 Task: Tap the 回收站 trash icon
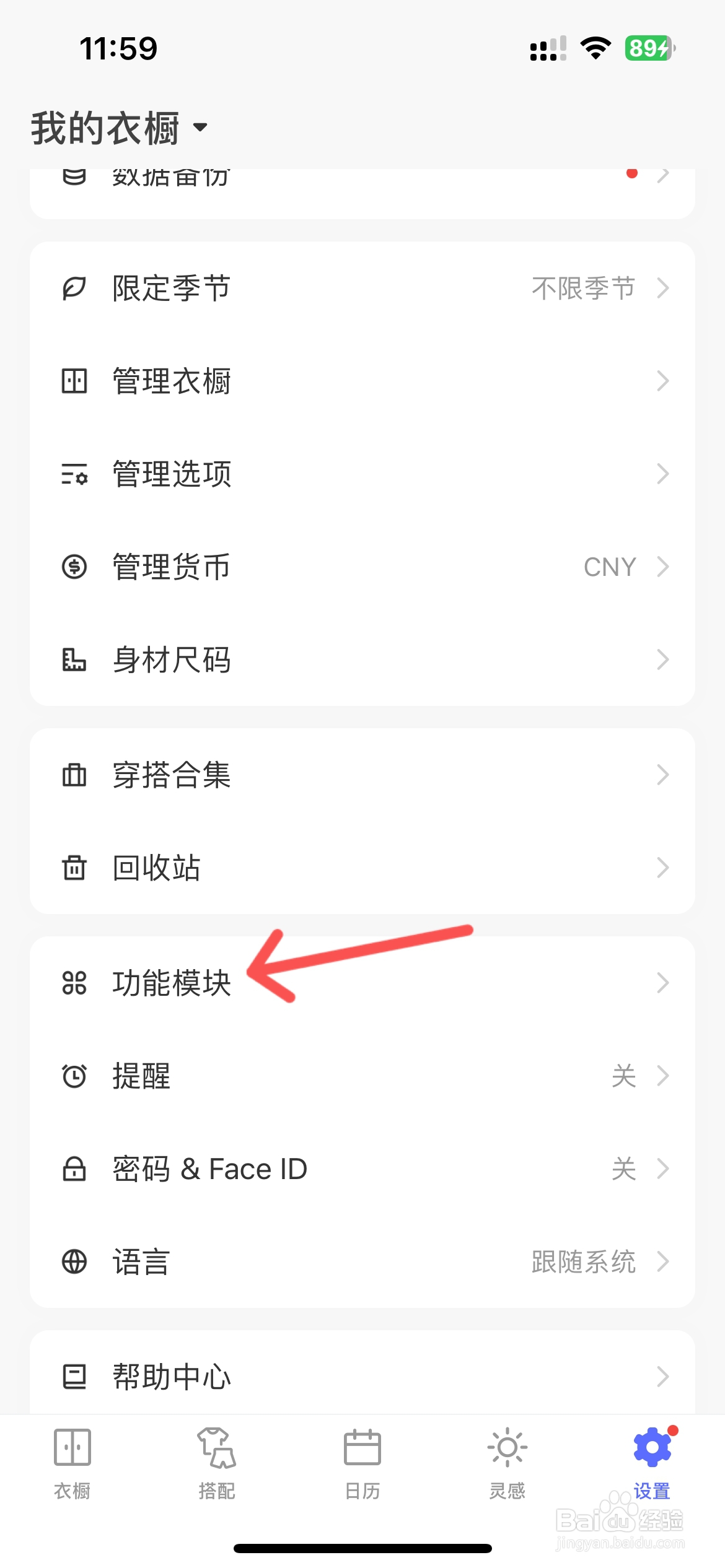coord(74,868)
